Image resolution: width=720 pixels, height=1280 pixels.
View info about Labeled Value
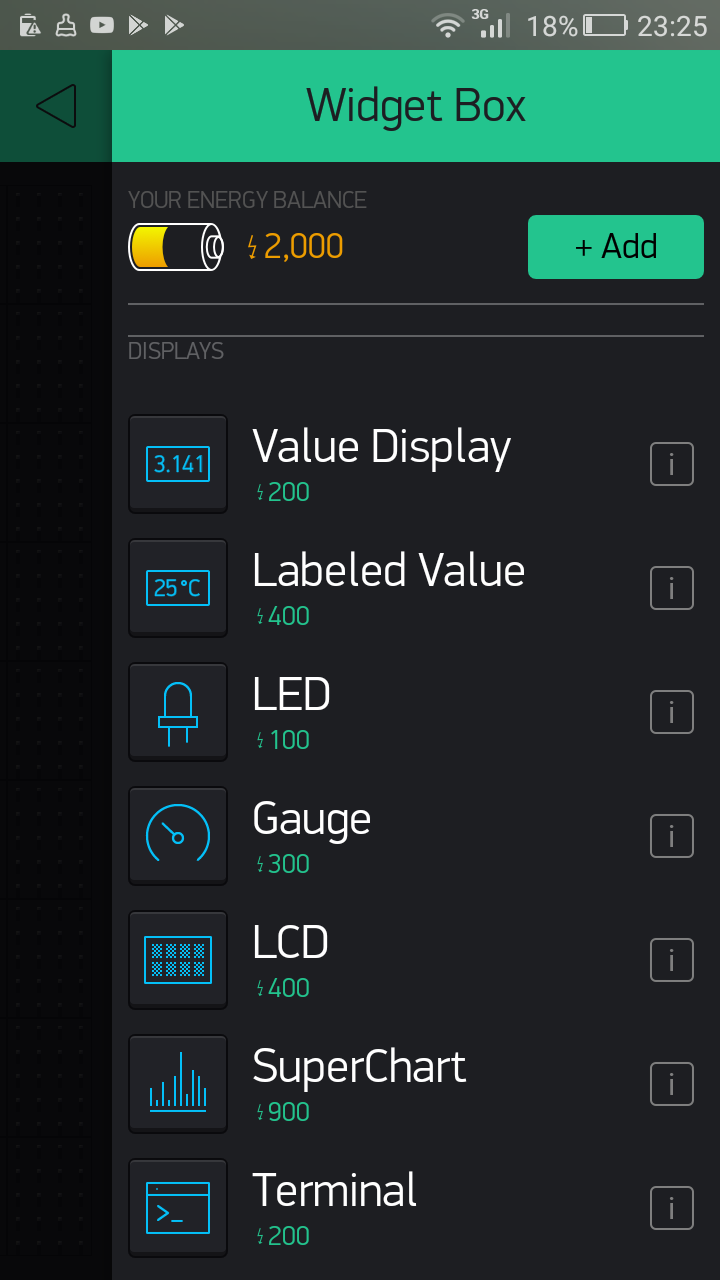[672, 588]
